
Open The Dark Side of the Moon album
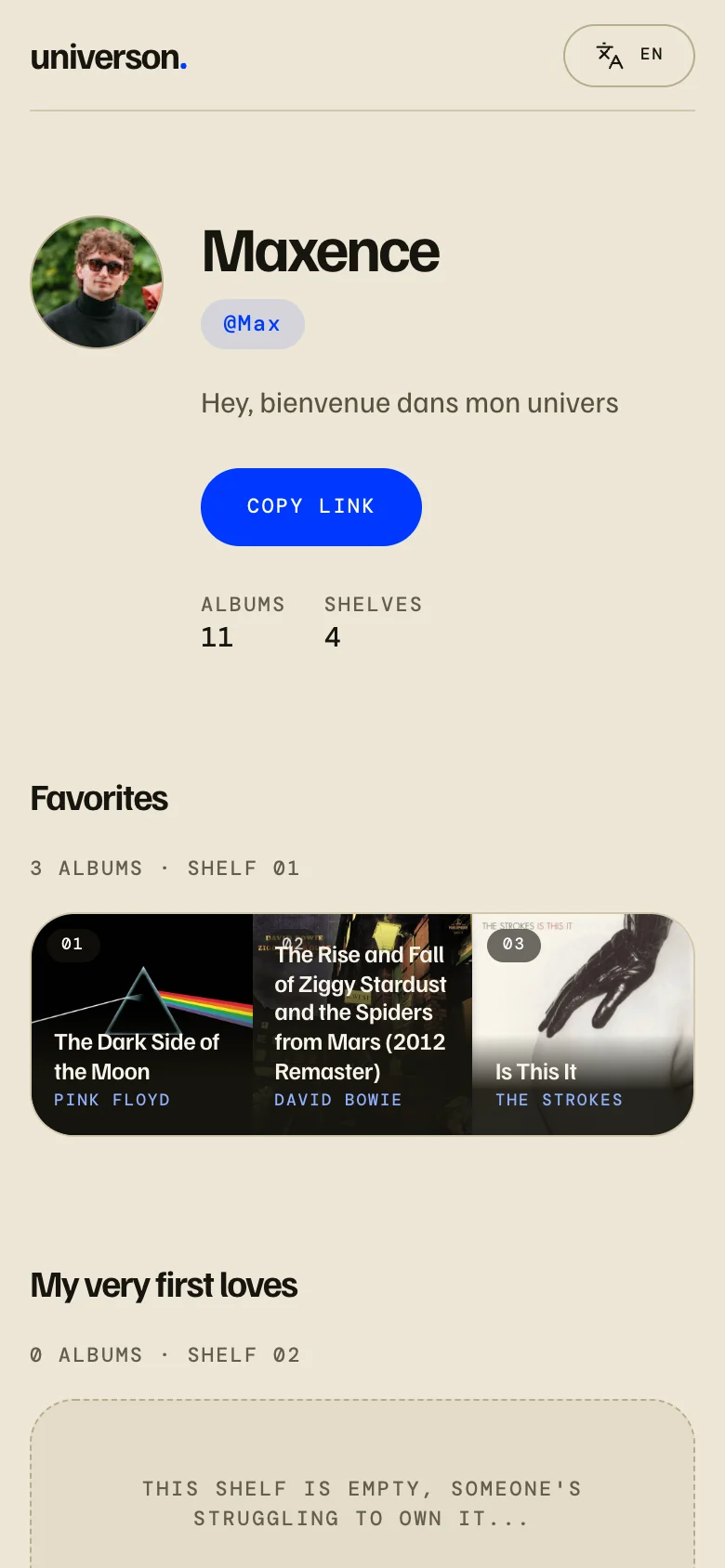click(142, 1024)
